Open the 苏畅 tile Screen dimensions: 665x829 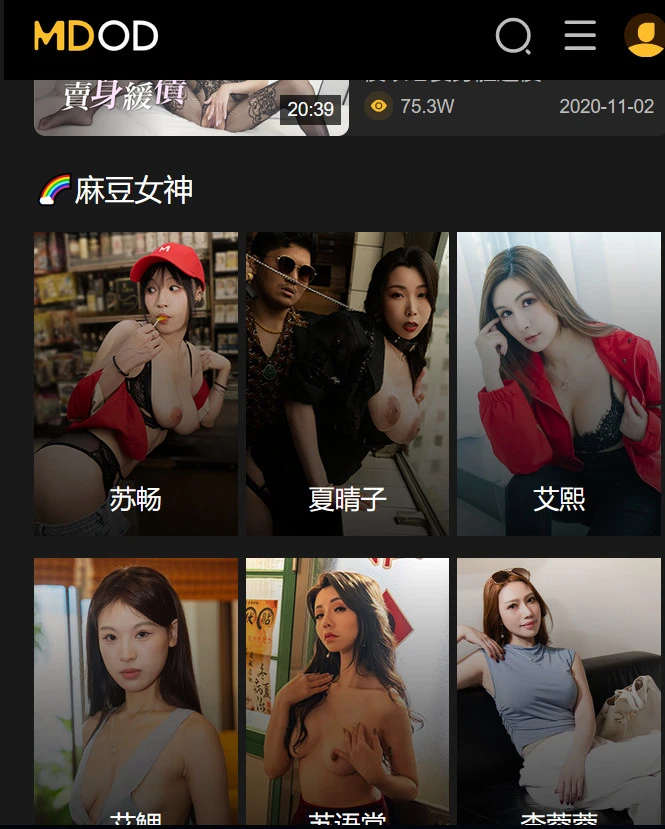136,384
